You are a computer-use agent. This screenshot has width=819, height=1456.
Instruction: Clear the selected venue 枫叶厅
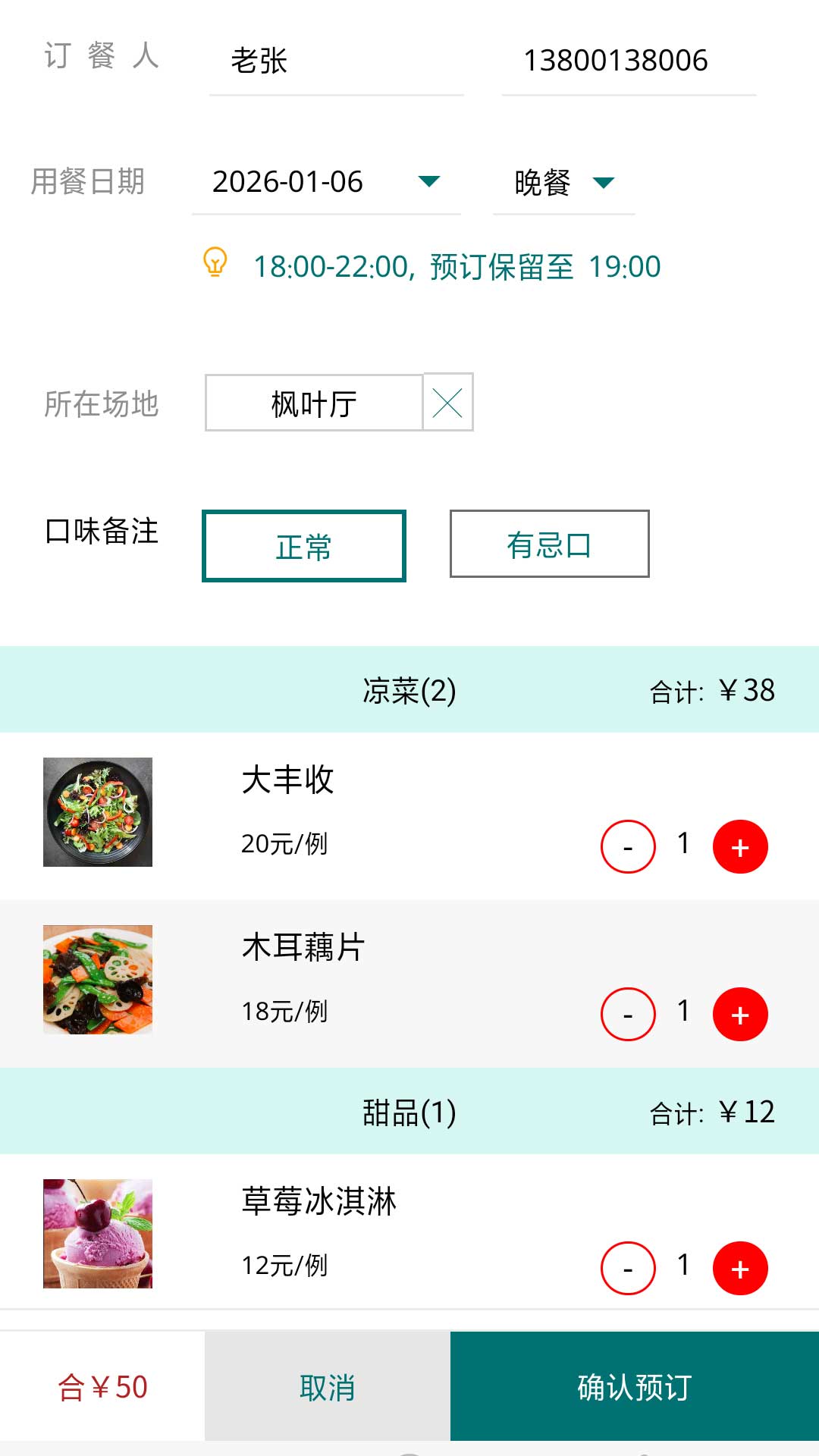(447, 403)
